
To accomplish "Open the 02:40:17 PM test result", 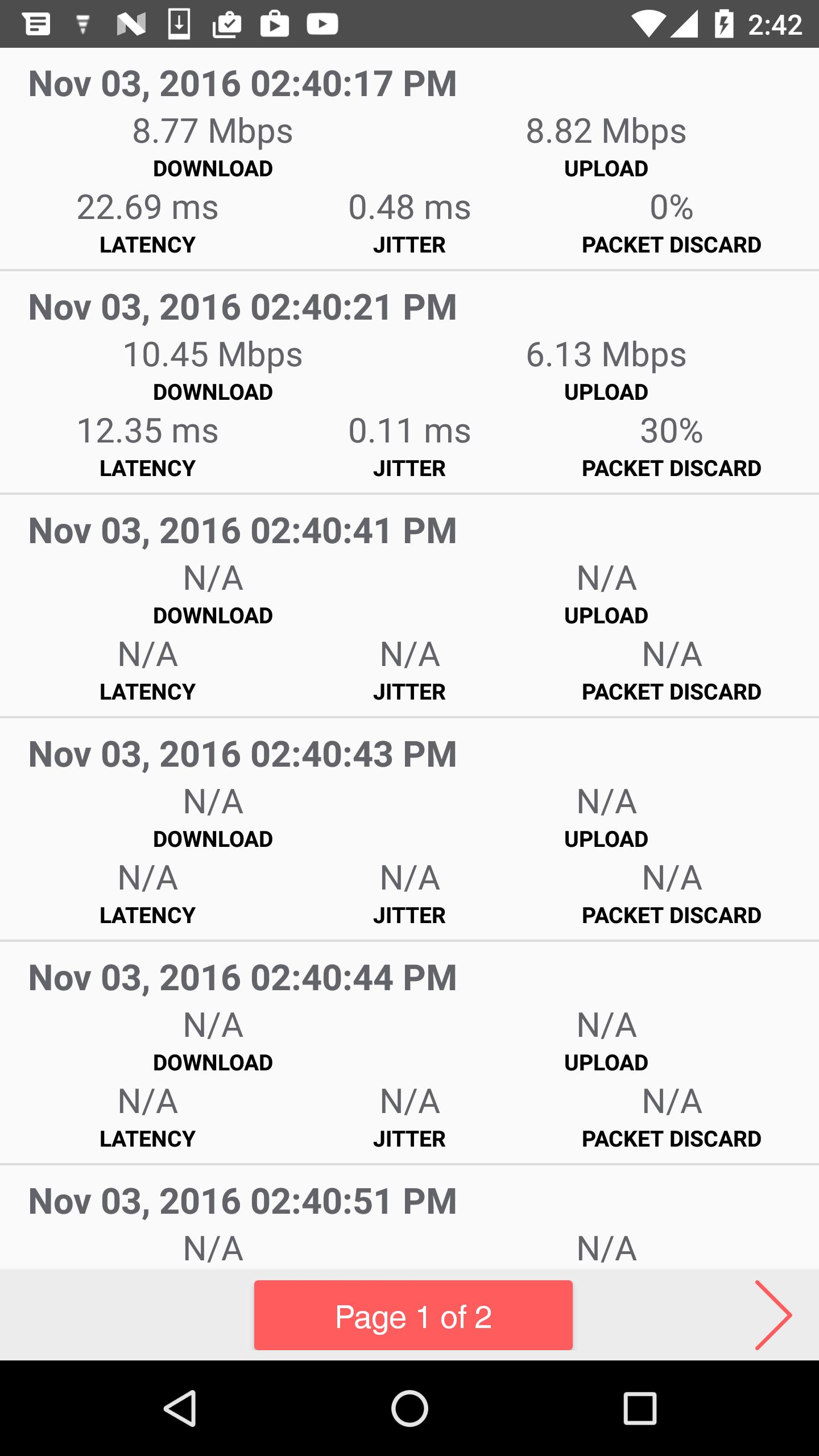I will (x=409, y=159).
